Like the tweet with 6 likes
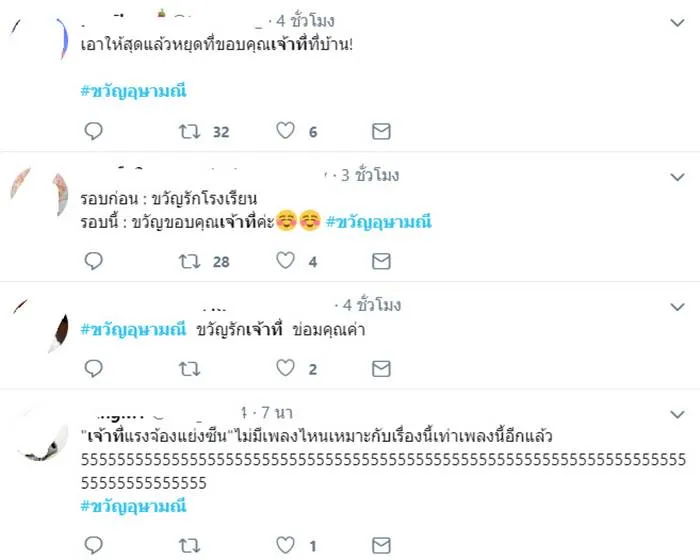 pyautogui.click(x=285, y=131)
